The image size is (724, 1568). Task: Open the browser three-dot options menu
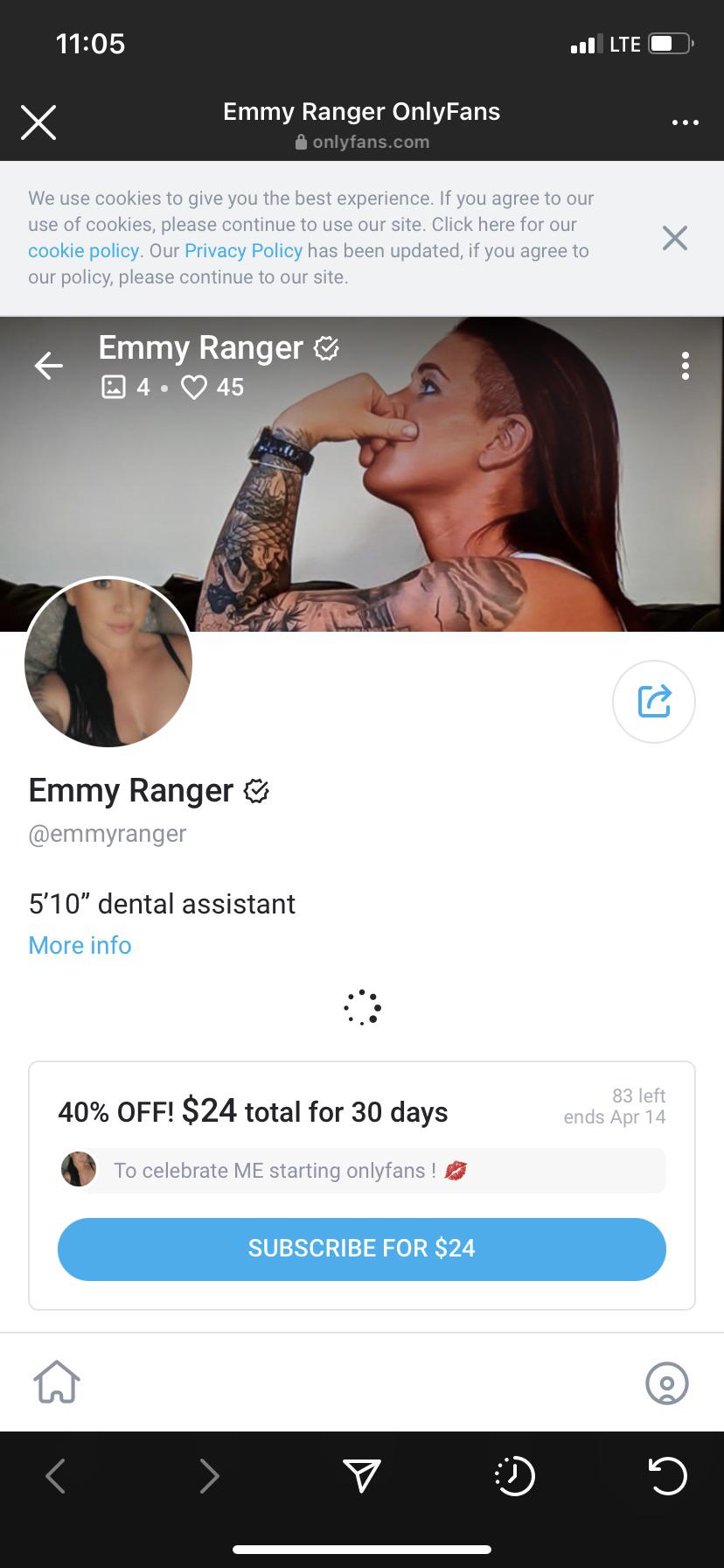[686, 122]
